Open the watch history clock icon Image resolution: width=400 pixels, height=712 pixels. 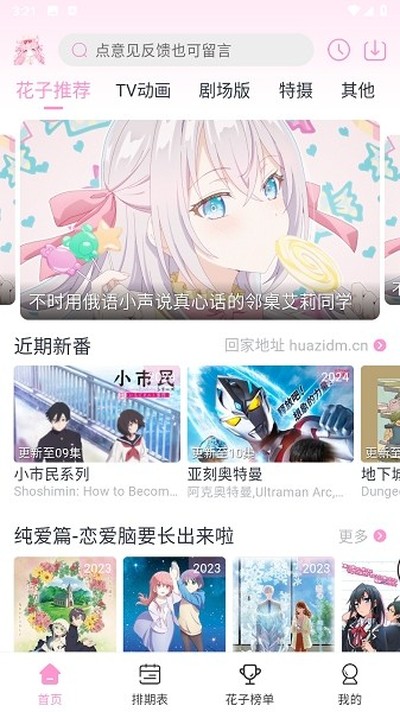click(339, 50)
